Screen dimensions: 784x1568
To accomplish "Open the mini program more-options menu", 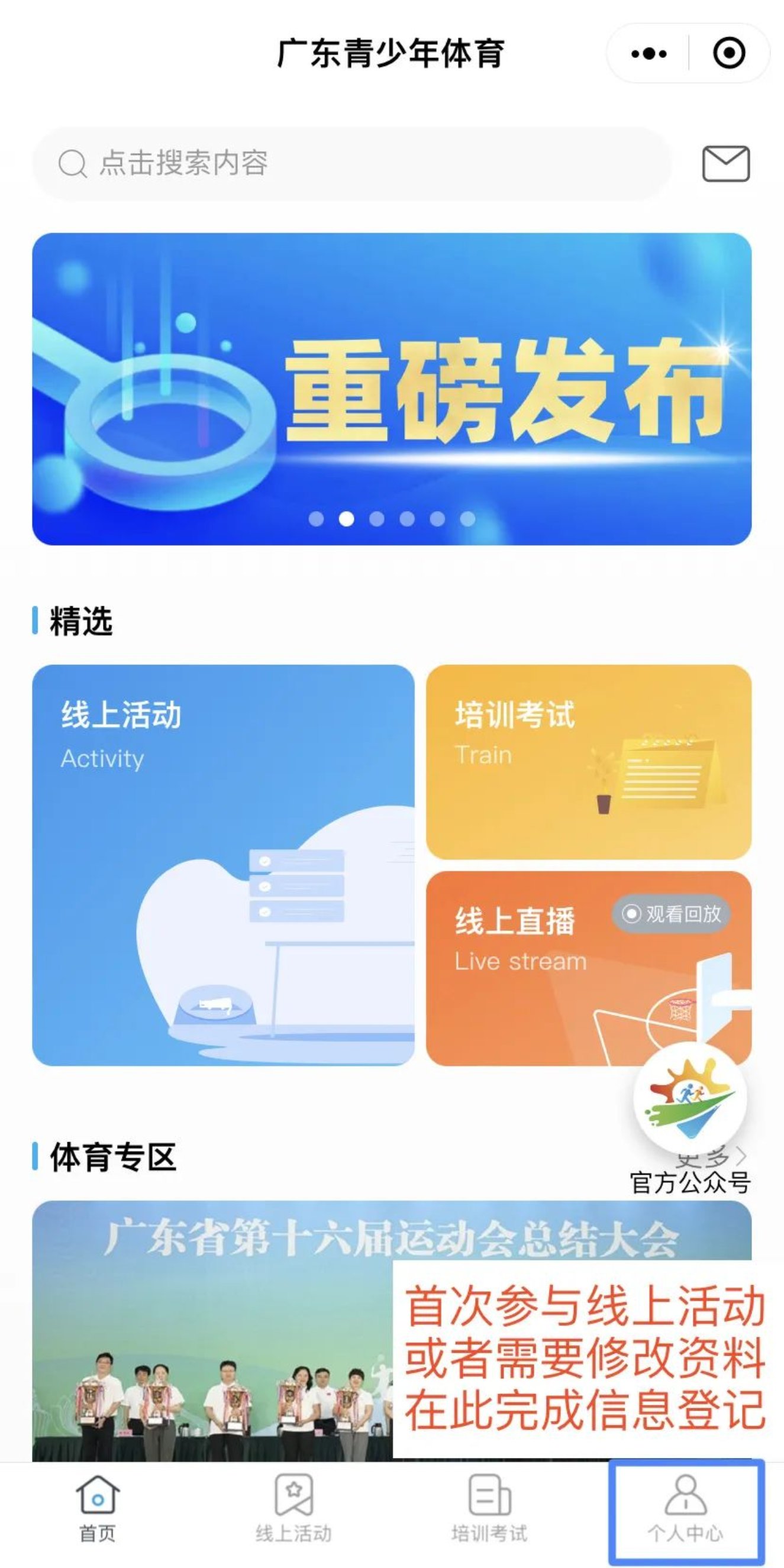I will [649, 54].
